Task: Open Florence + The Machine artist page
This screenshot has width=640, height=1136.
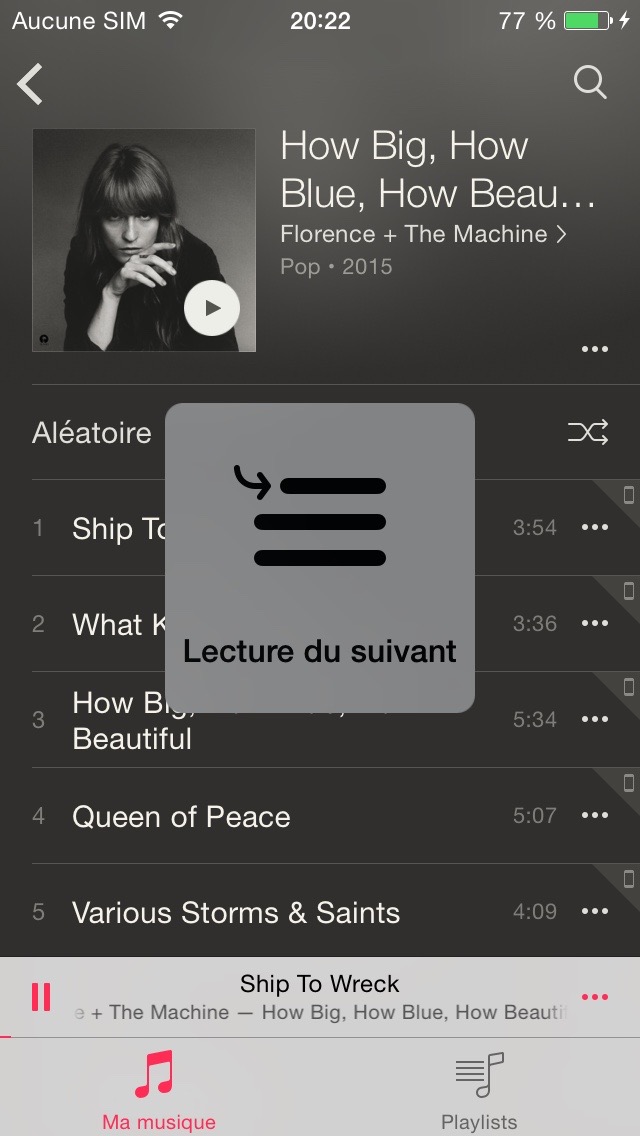Action: (423, 234)
